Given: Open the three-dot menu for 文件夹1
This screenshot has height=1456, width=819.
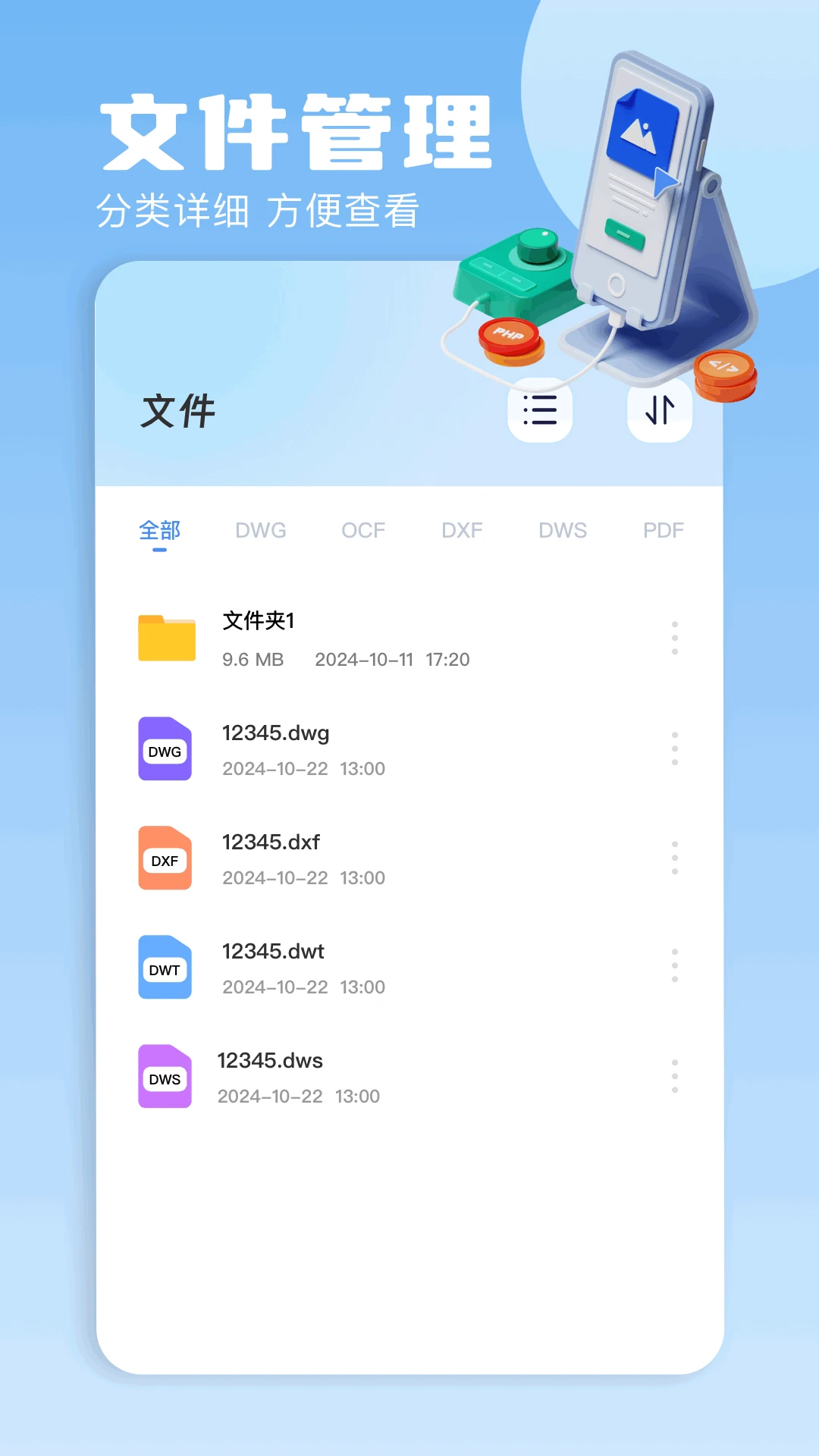Looking at the screenshot, I should 675,638.
